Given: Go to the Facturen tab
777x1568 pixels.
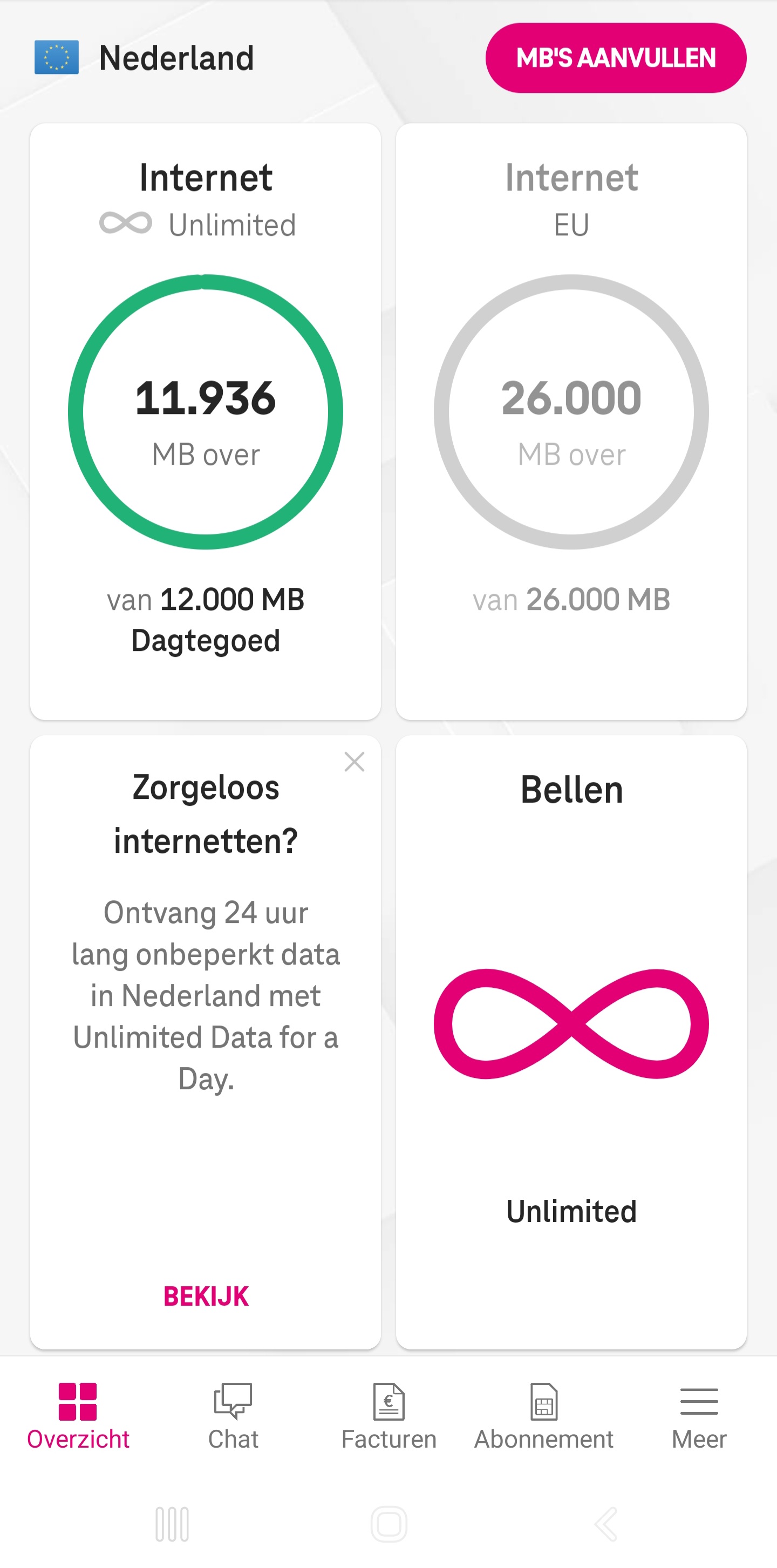Looking at the screenshot, I should pos(389,1416).
